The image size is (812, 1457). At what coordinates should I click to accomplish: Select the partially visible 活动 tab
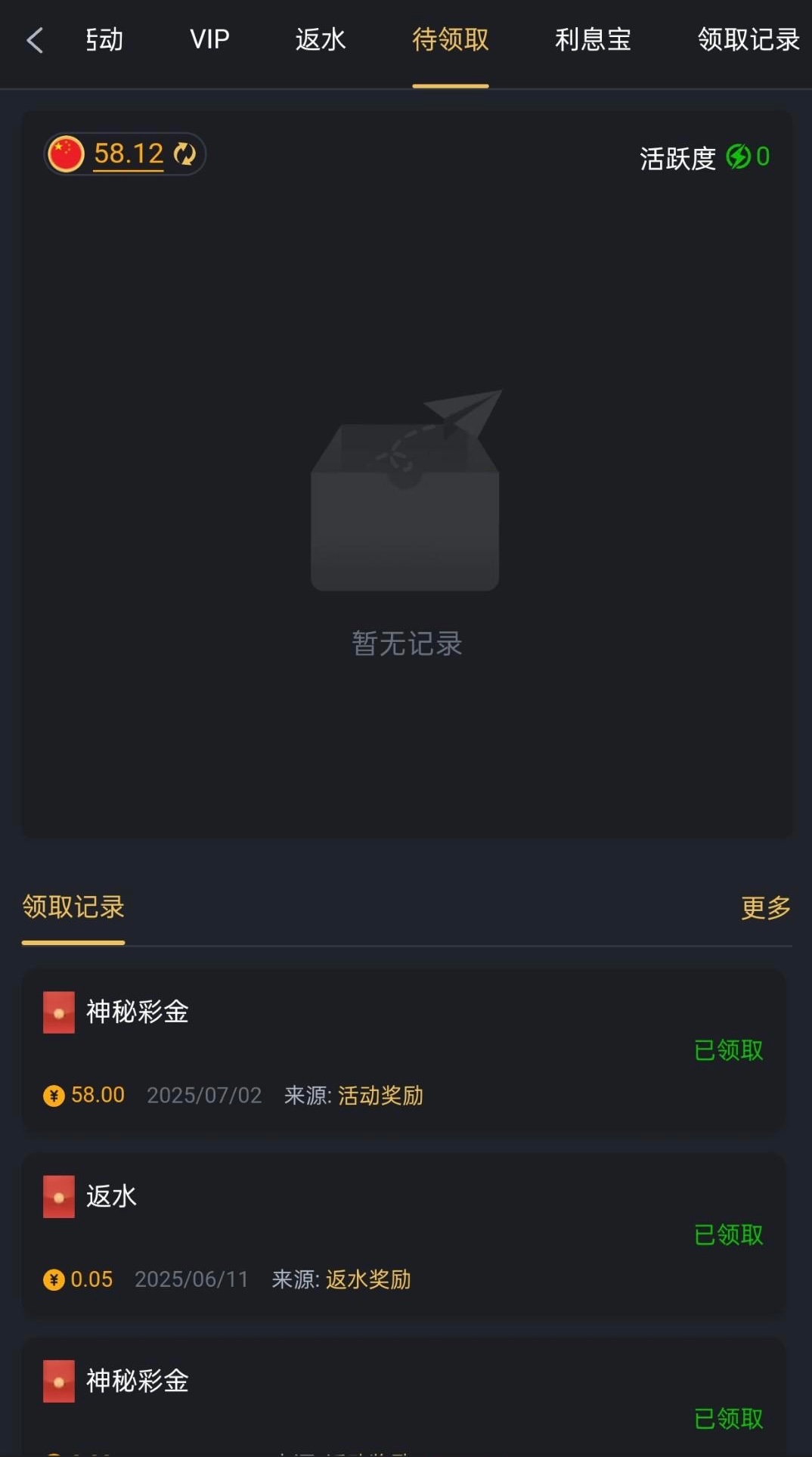pos(104,40)
